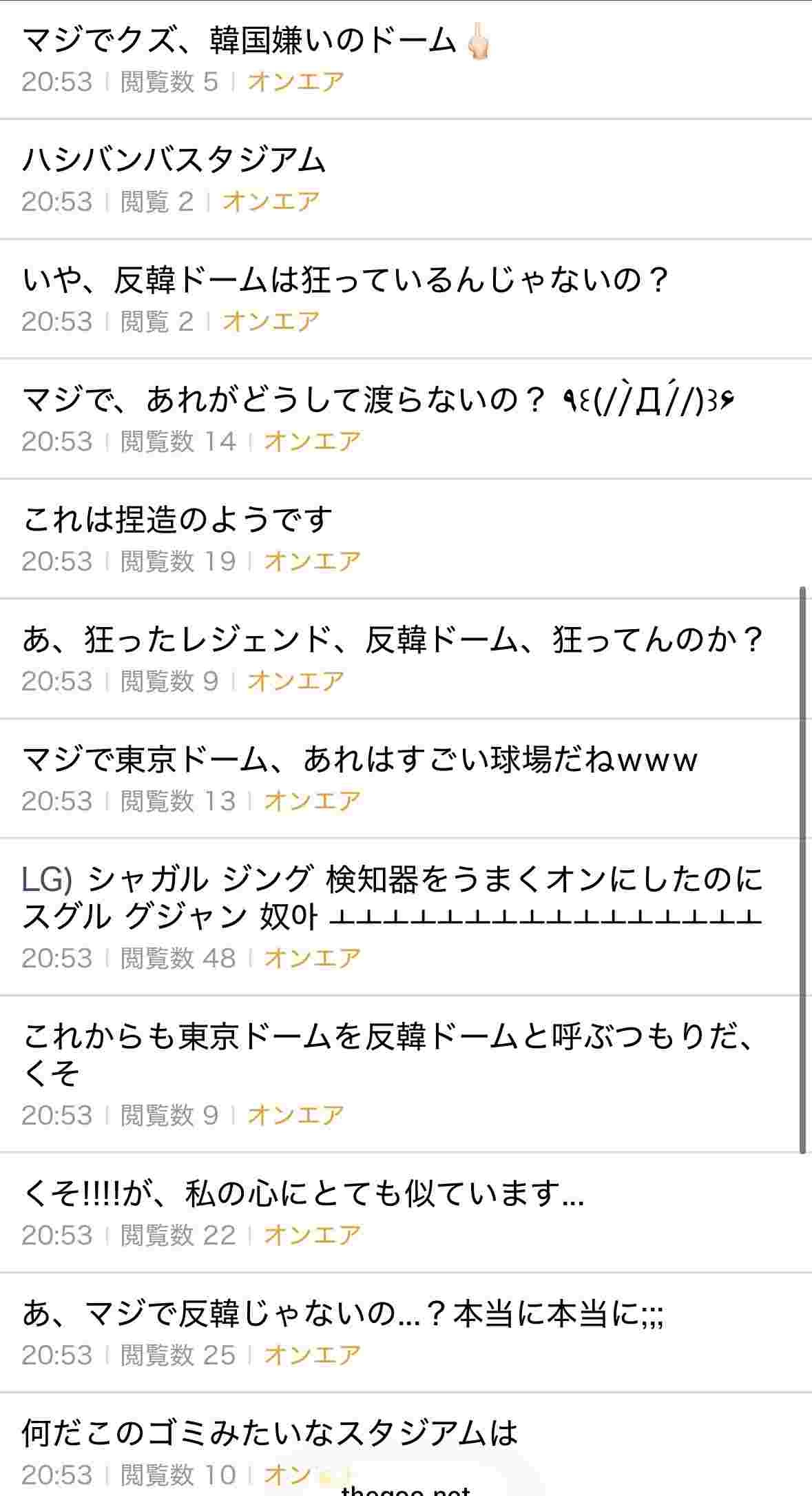The width and height of the screenshot is (812, 1496).
Task: Open the post '何だこのゴミみたいなスタジアムは'
Action: (x=269, y=1434)
